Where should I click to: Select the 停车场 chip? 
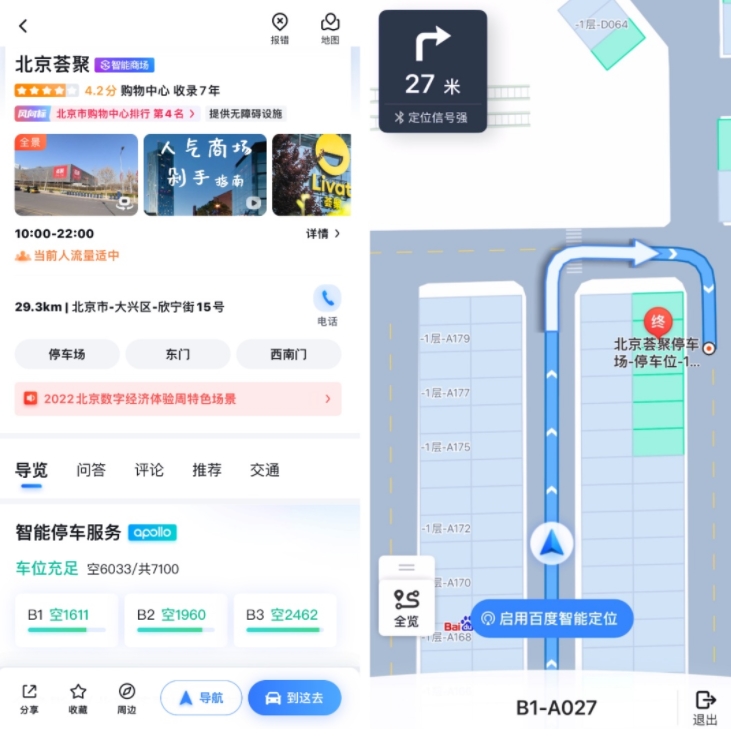click(67, 354)
